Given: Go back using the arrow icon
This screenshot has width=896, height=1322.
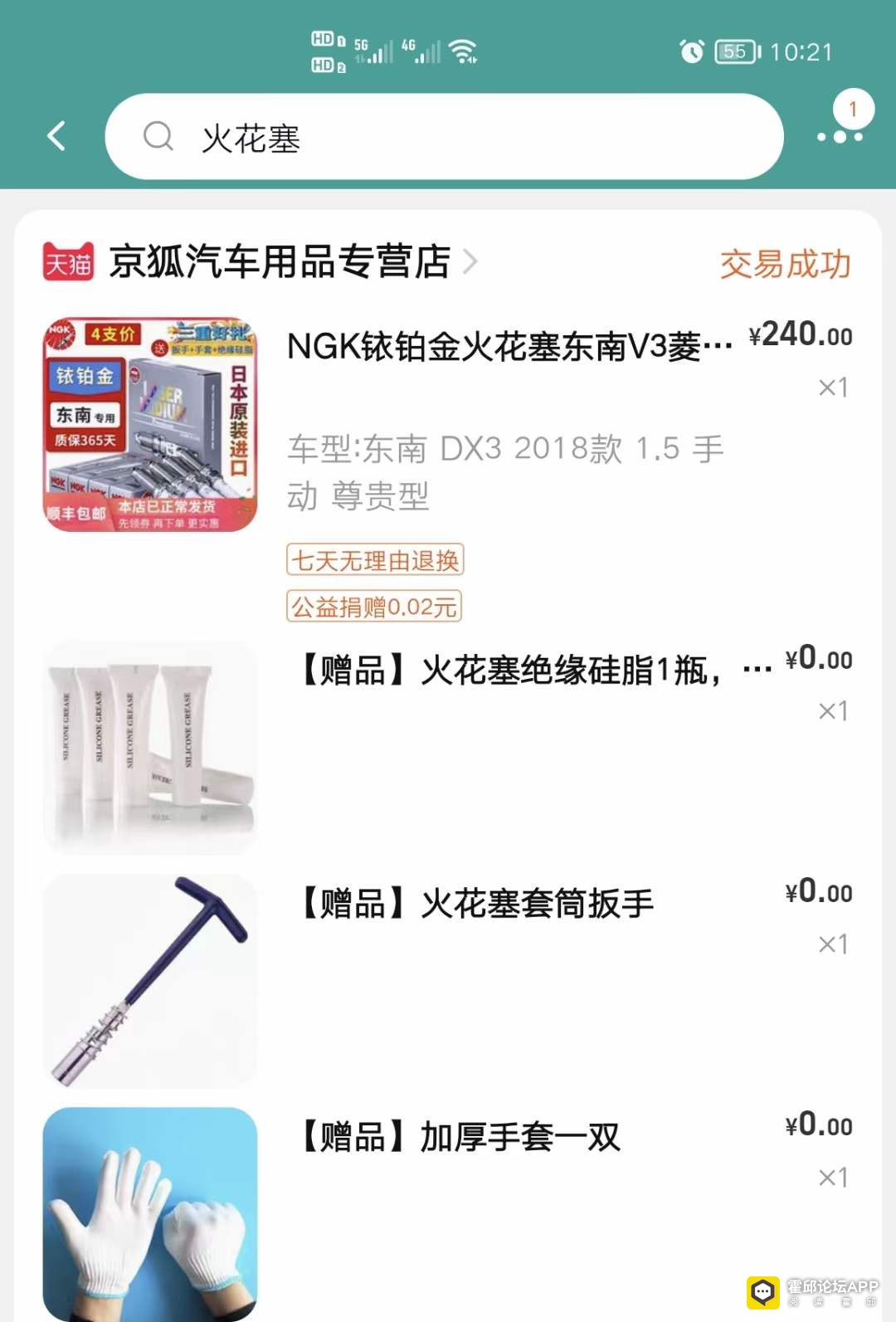Looking at the screenshot, I should pyautogui.click(x=56, y=136).
